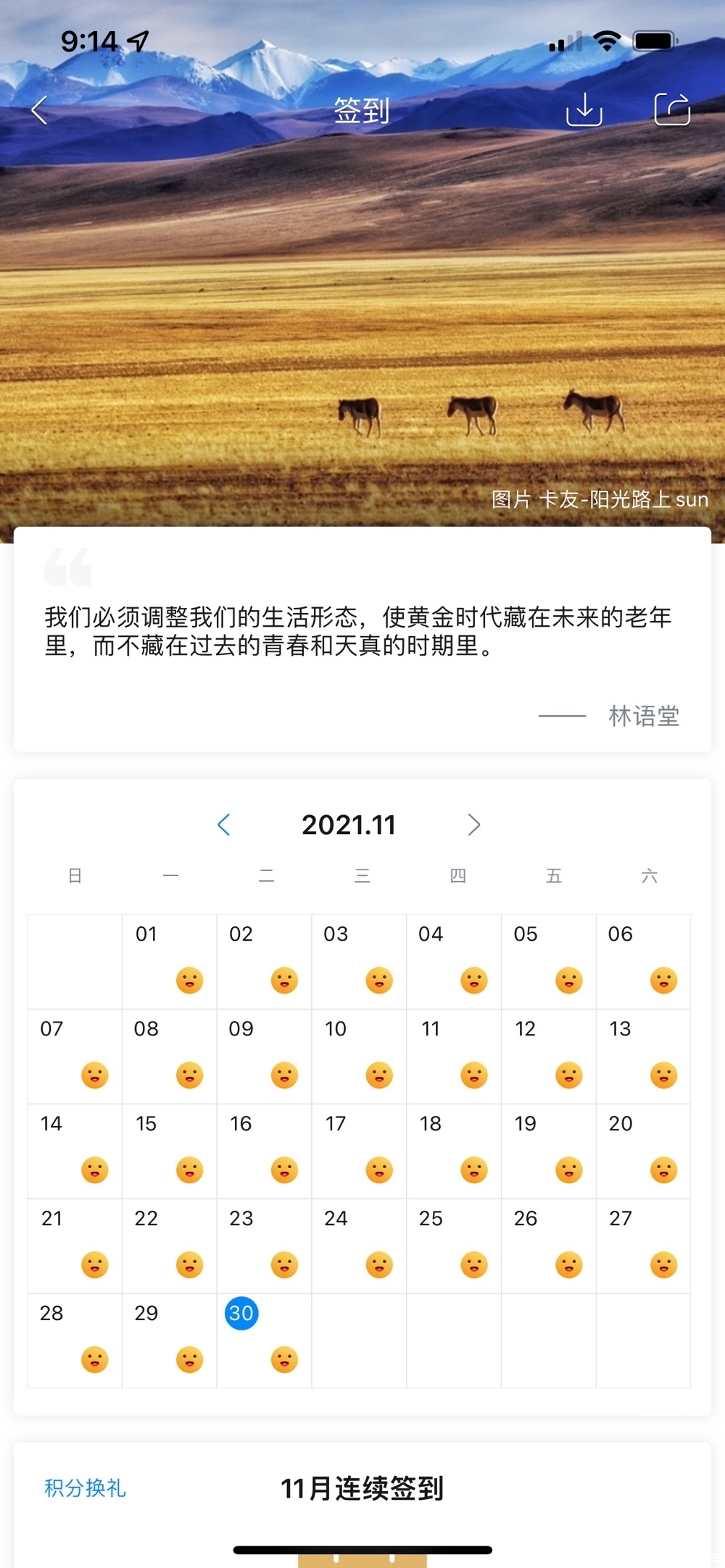Open the 积分换礼 link

(x=86, y=1488)
